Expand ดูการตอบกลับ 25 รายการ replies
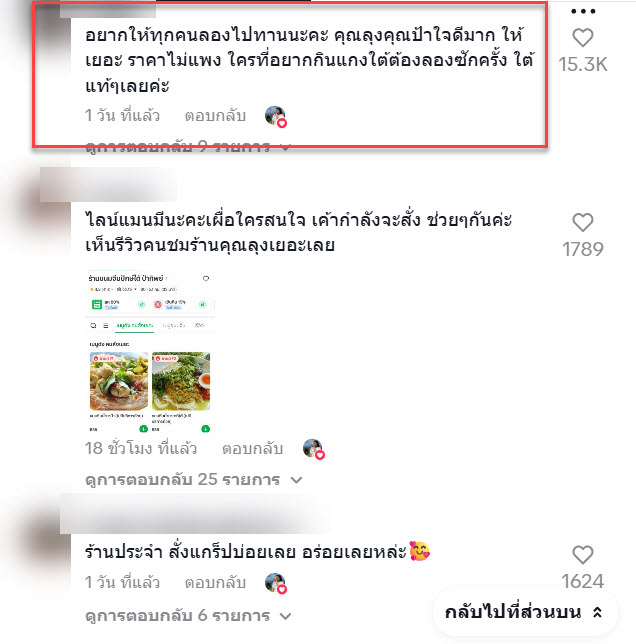Image resolution: width=636 pixels, height=644 pixels. coord(192,480)
